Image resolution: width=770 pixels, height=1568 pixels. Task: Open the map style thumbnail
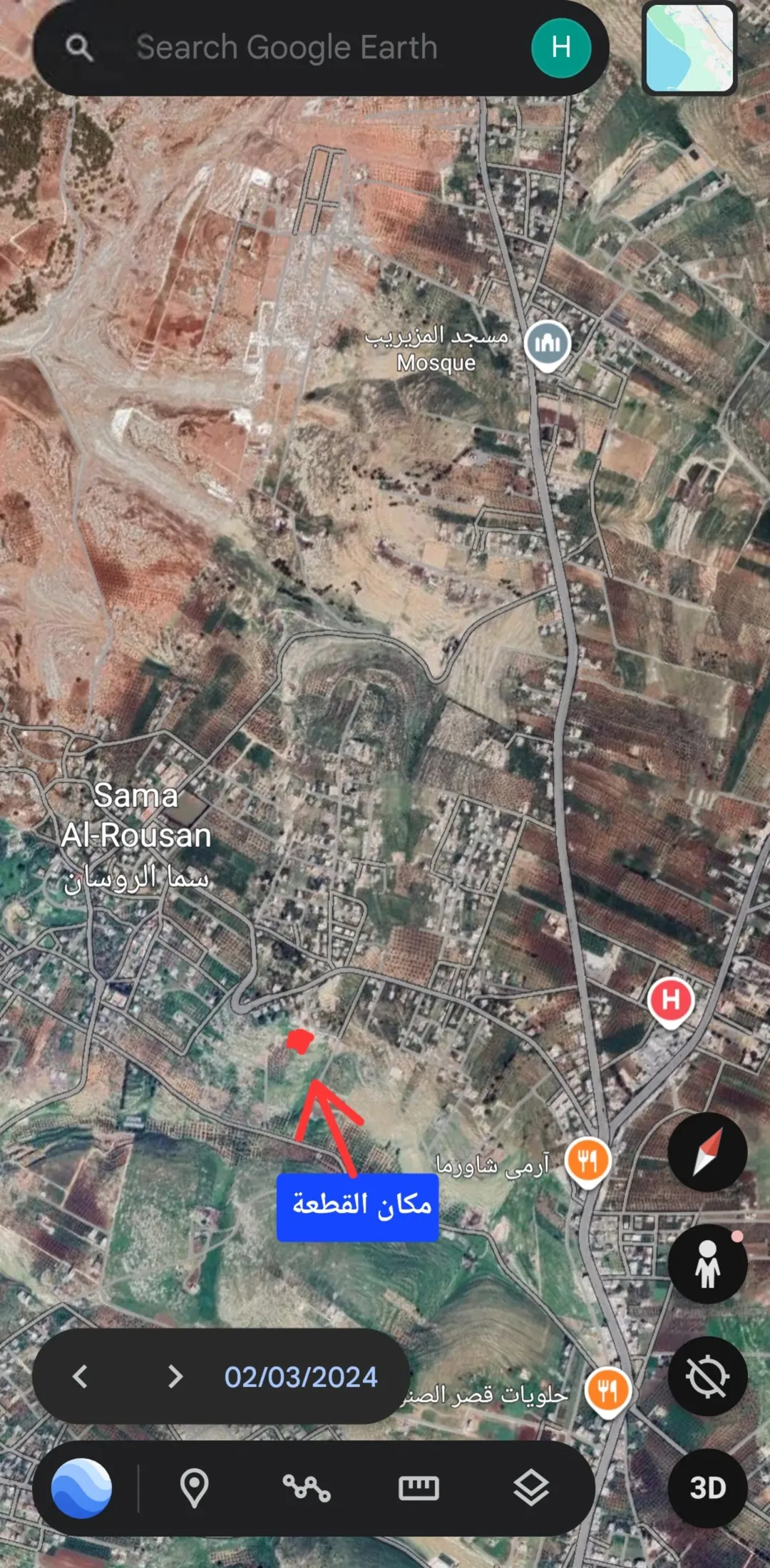689,48
